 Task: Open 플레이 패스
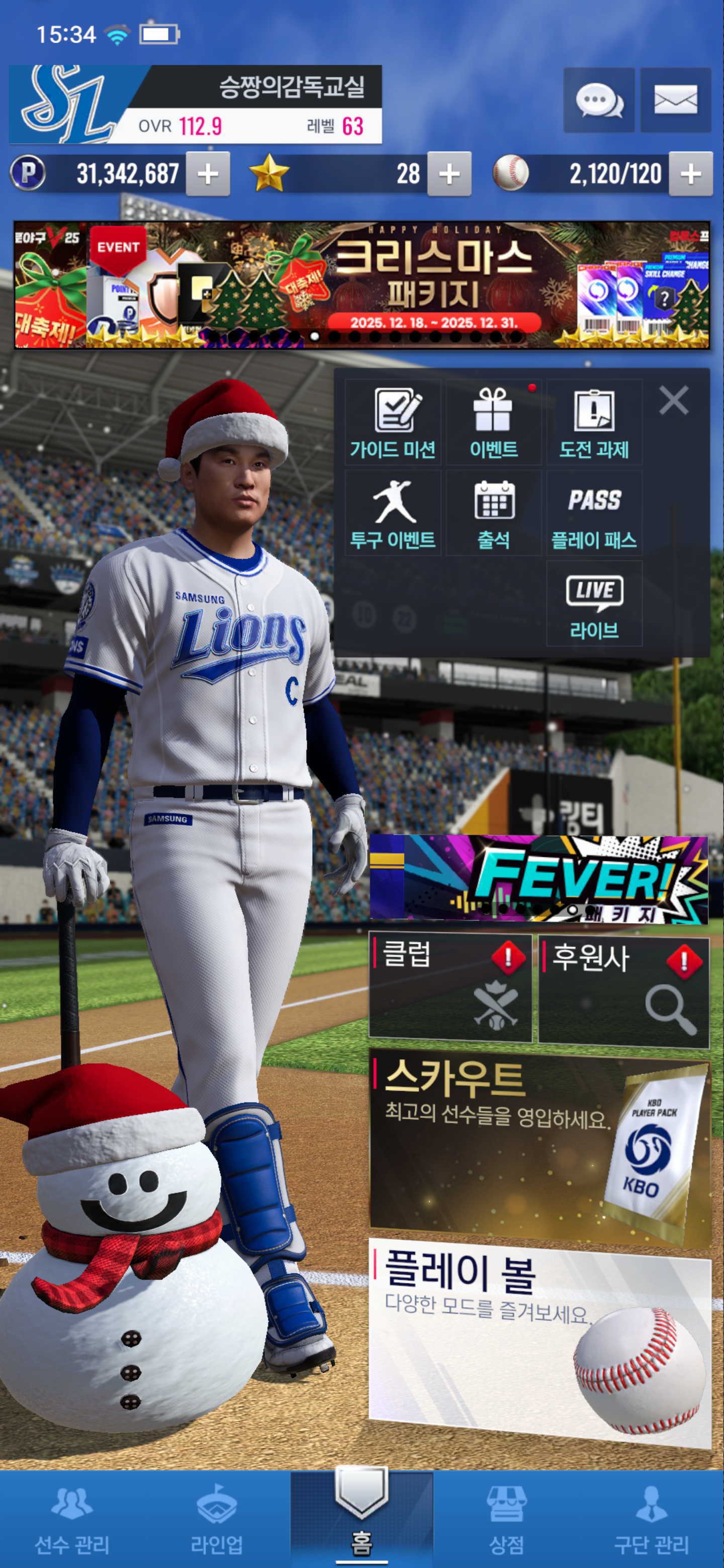594,513
